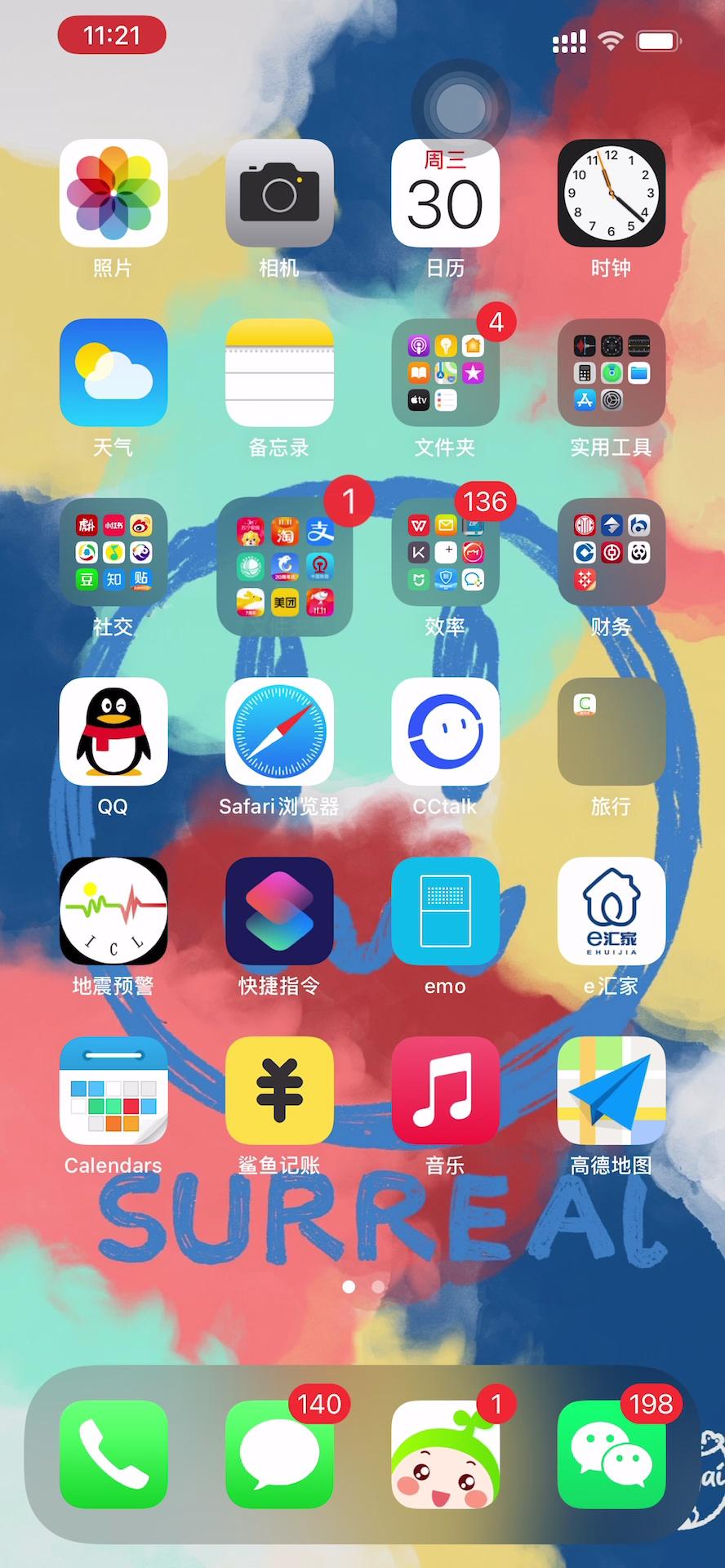Open the 文件夹 folder with 4 badge
Image resolution: width=725 pixels, height=1568 pixels.
tap(445, 373)
